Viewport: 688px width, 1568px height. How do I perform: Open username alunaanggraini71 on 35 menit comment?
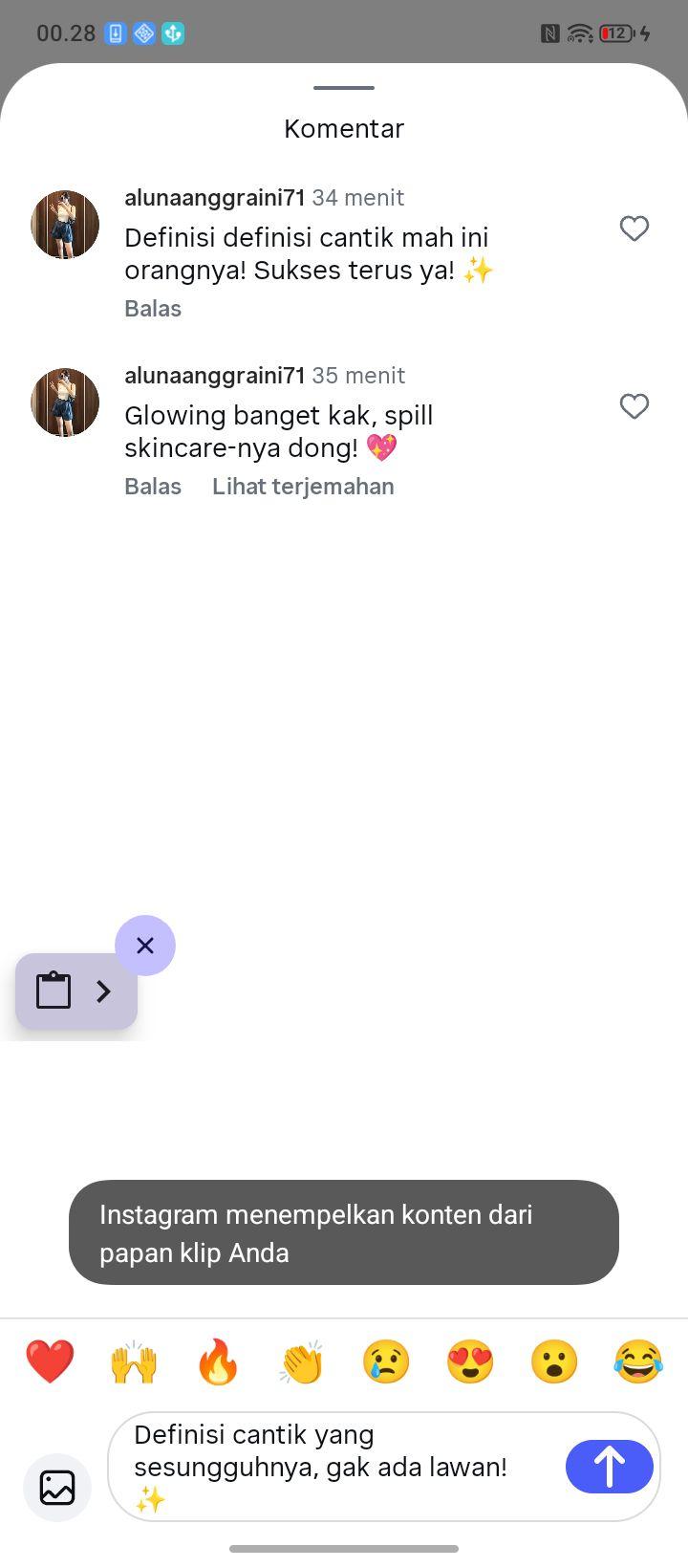[x=214, y=375]
